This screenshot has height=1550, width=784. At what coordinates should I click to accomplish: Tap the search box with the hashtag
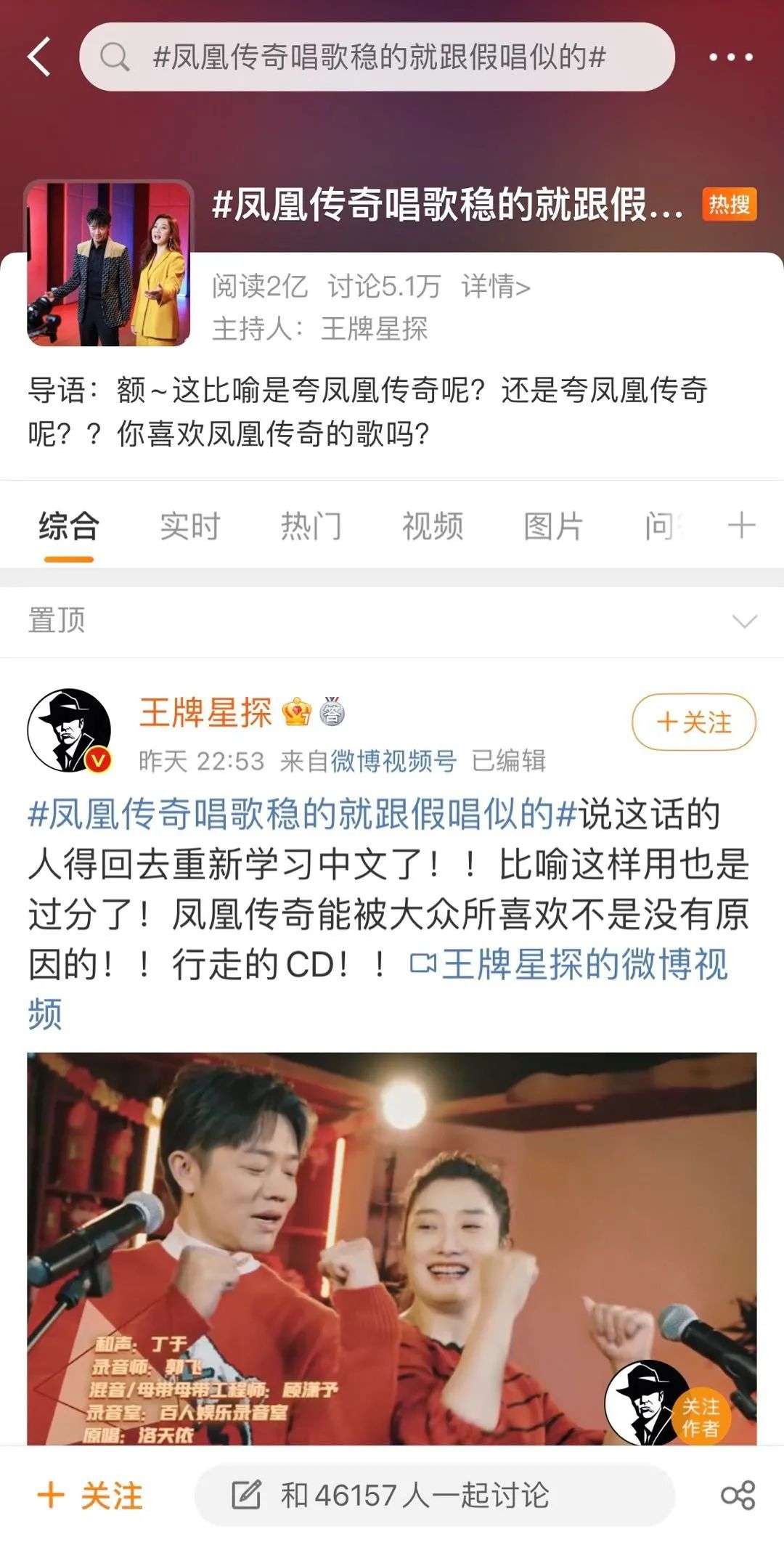pyautogui.click(x=377, y=57)
